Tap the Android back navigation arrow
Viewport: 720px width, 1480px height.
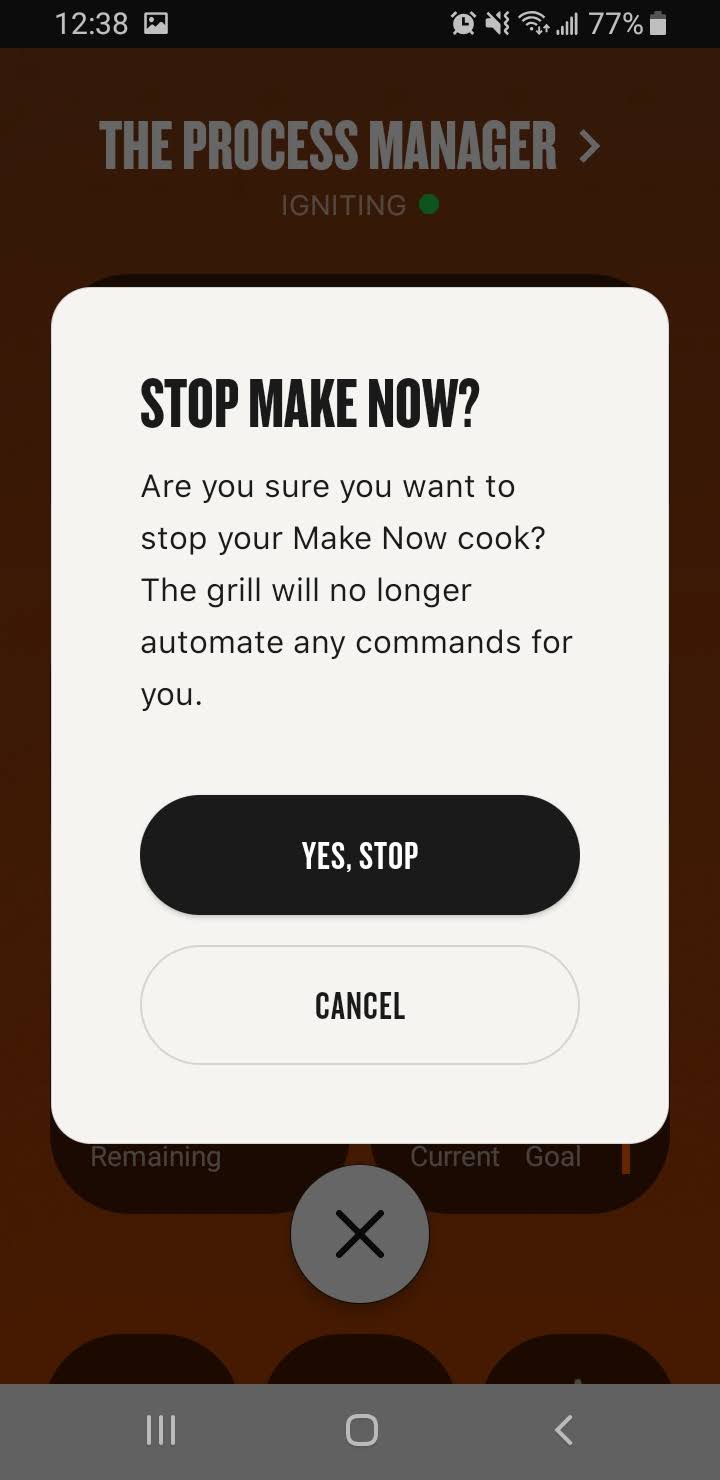point(562,1429)
